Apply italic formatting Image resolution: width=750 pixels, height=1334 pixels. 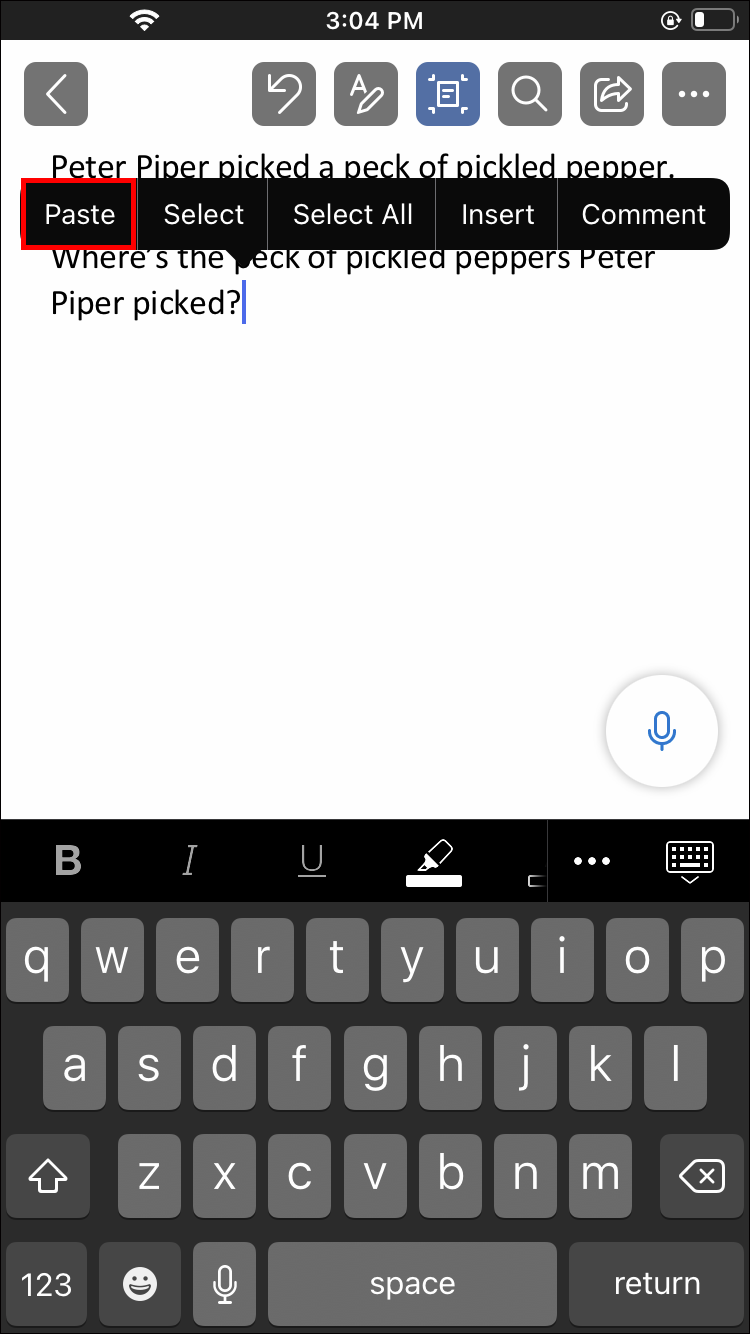click(x=190, y=860)
